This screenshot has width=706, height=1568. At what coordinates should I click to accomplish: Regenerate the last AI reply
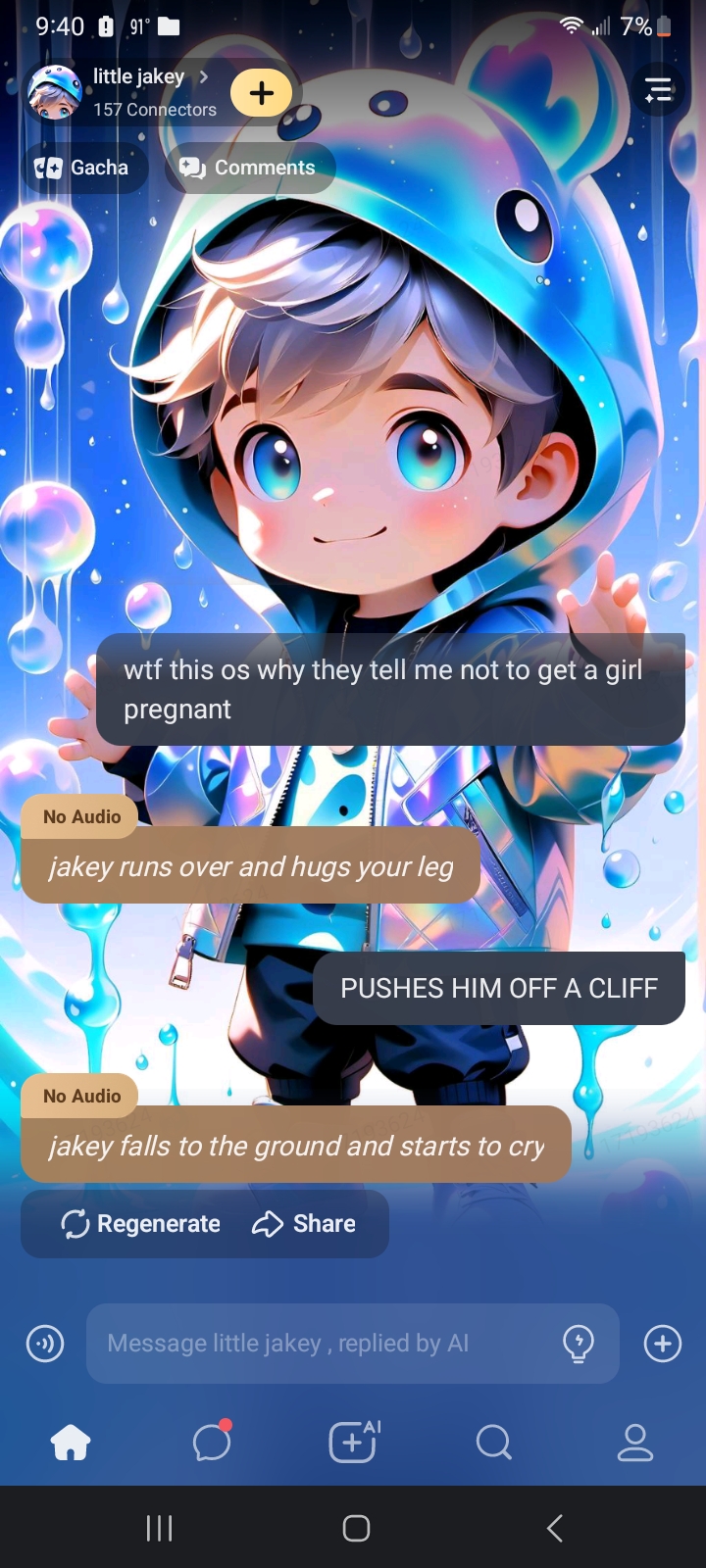tap(140, 1224)
